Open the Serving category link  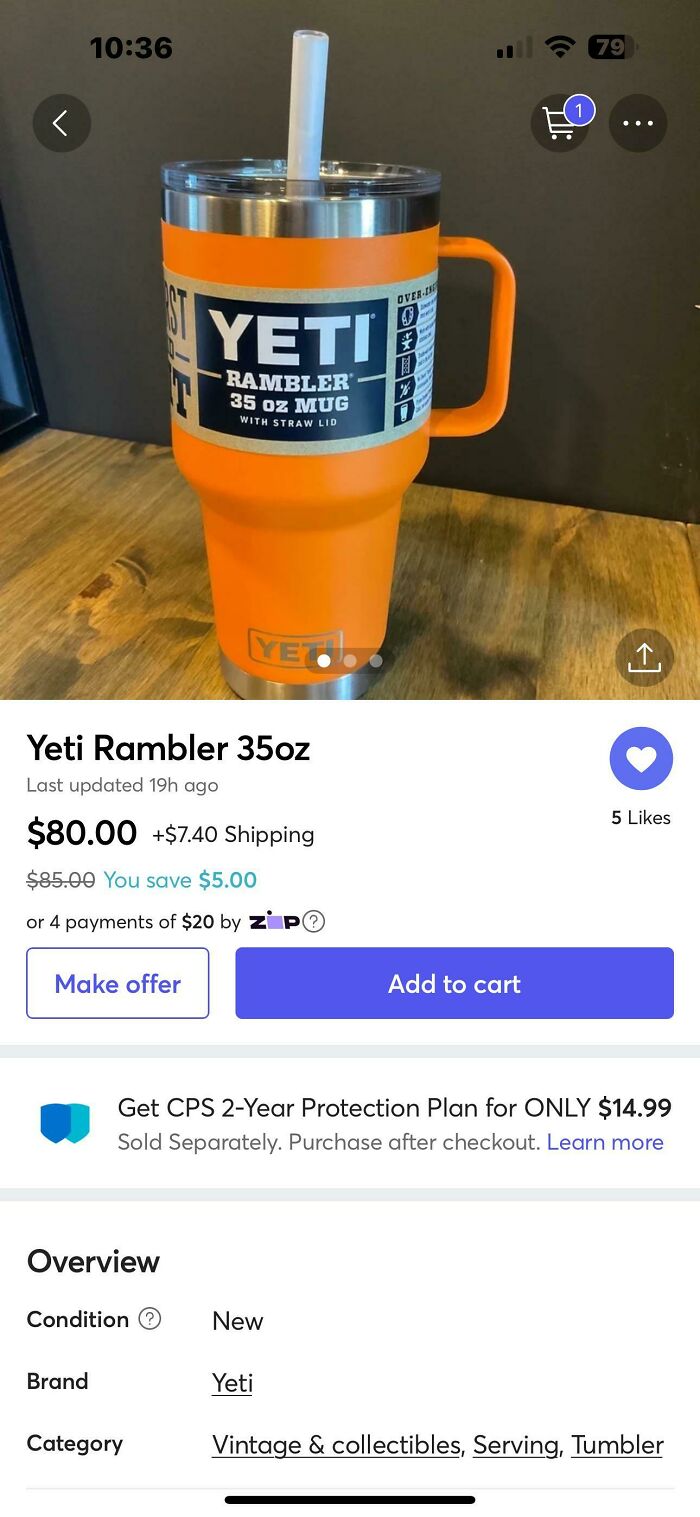[515, 1445]
